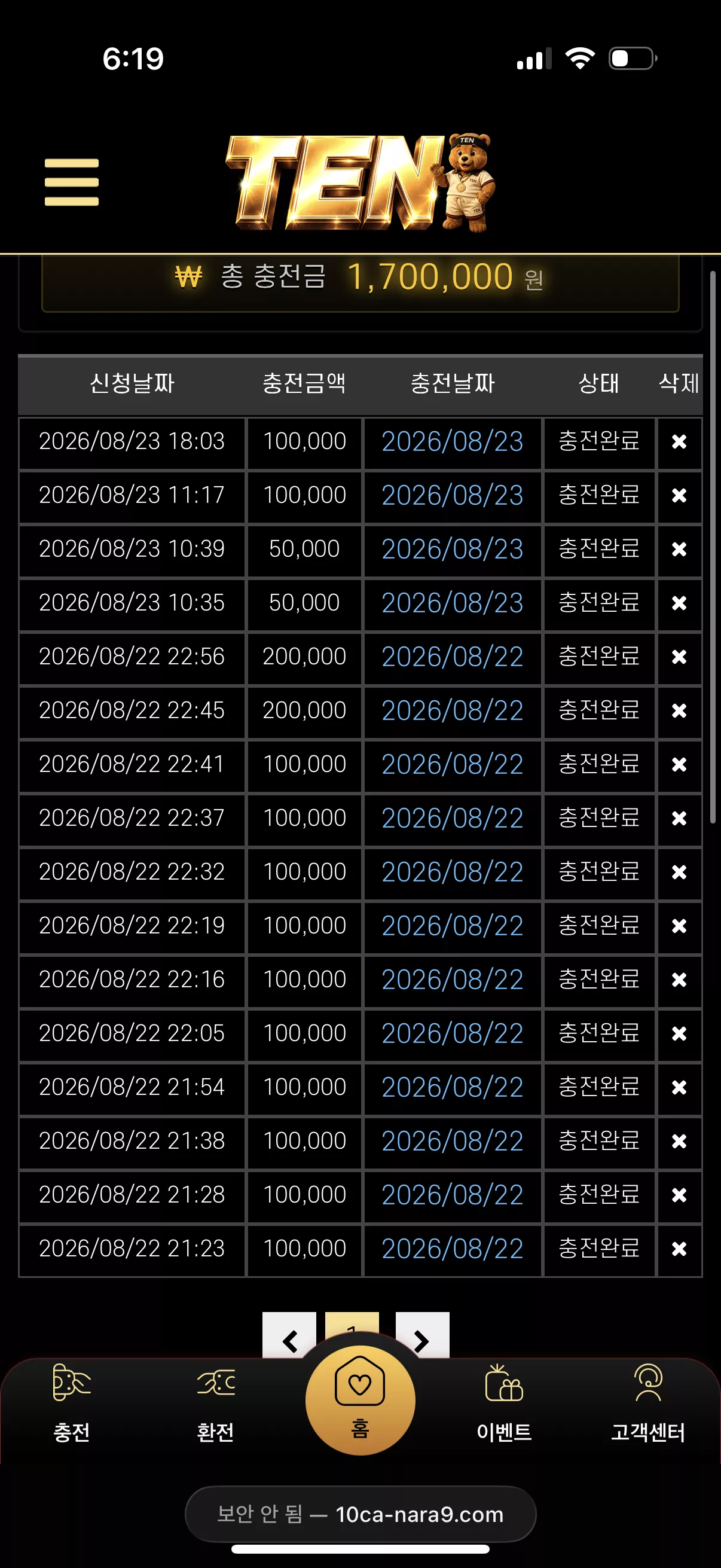Remove the 2026/08/23 10:39 entry
The height and width of the screenshot is (1568, 721).
(x=679, y=549)
